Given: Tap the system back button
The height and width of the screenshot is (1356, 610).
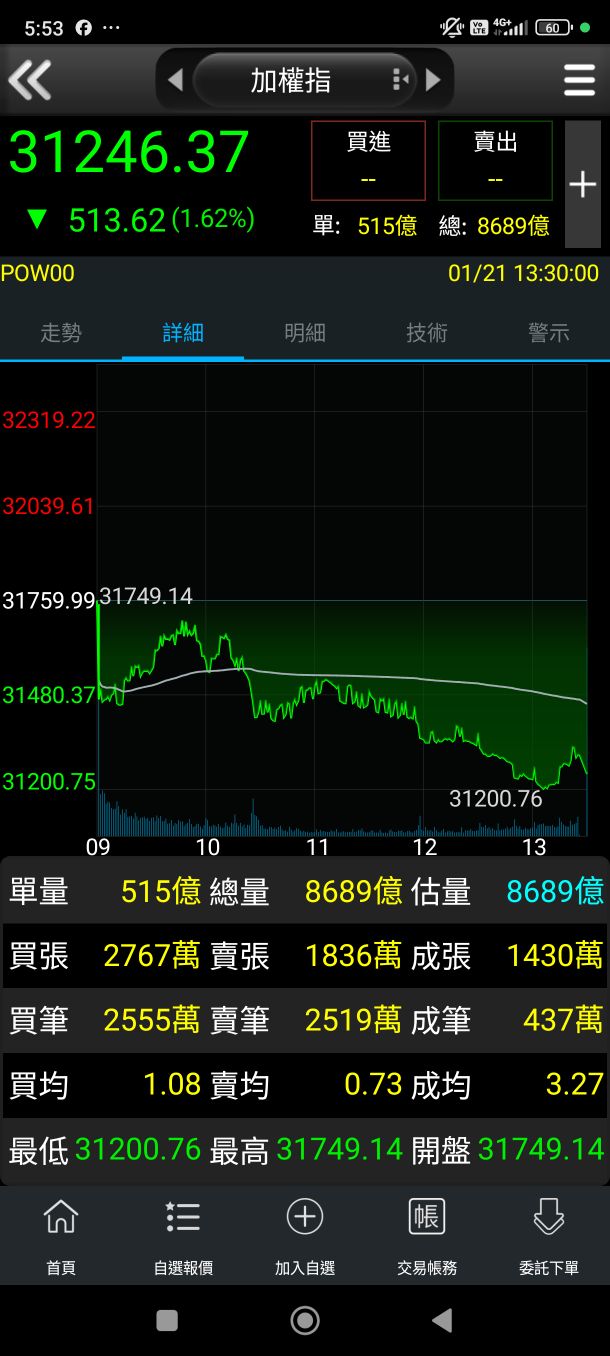Looking at the screenshot, I should click(442, 1321).
